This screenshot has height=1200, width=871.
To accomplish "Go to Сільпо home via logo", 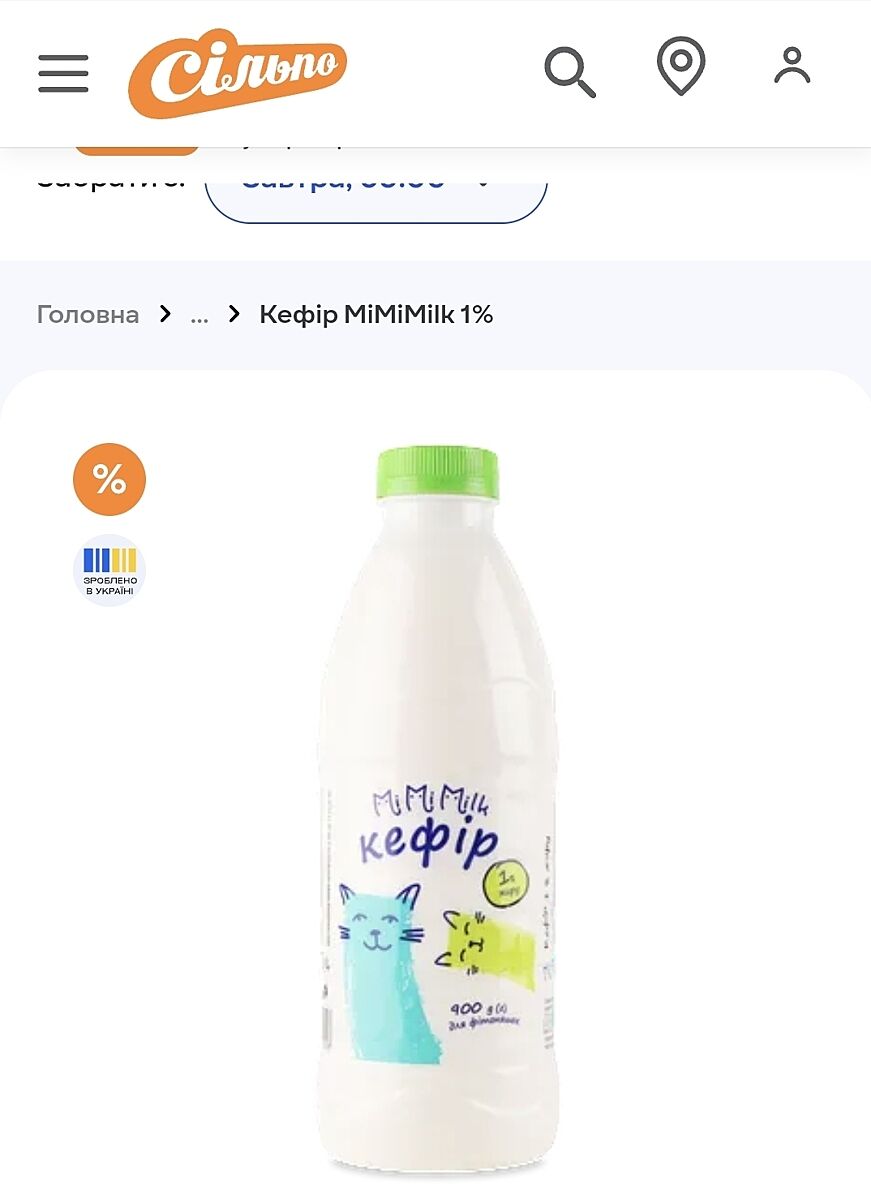I will 237,73.
